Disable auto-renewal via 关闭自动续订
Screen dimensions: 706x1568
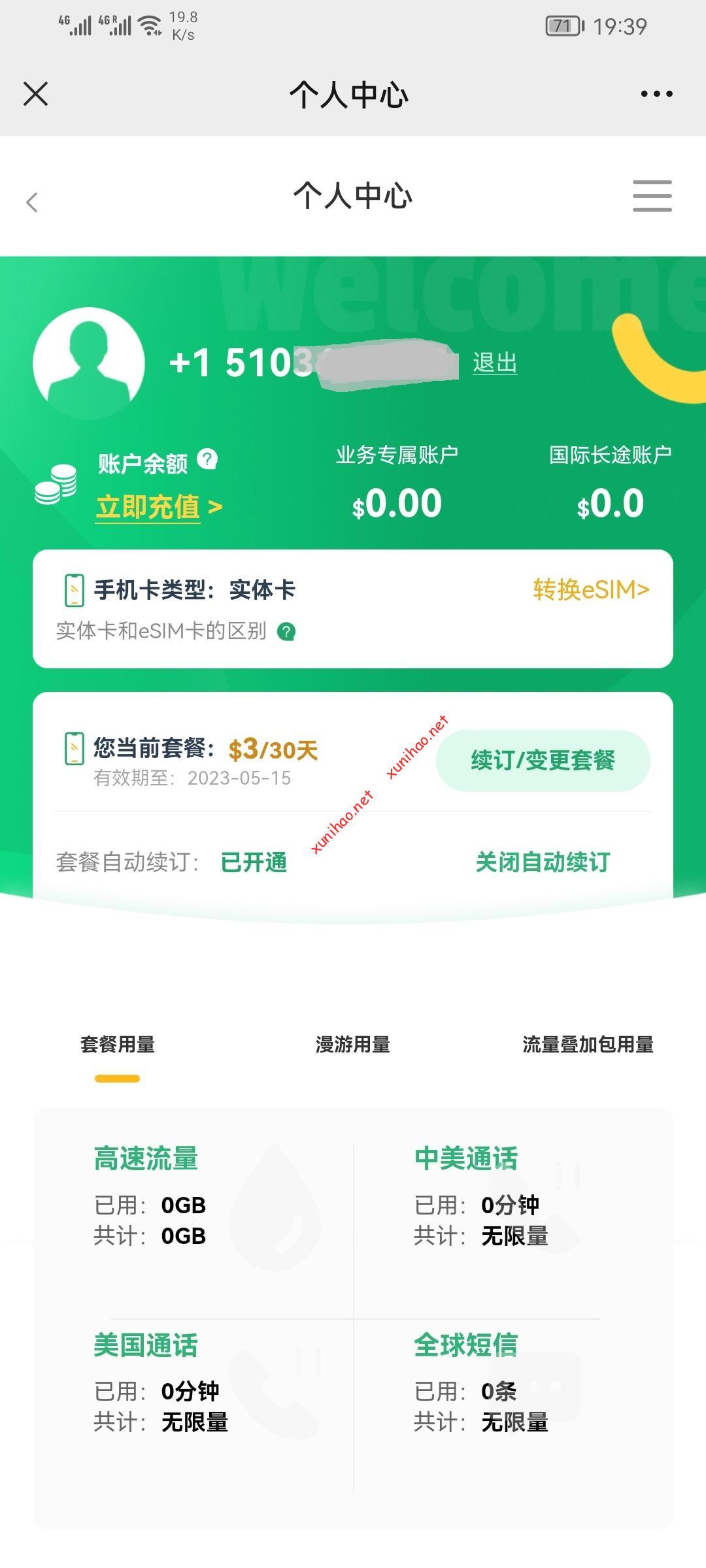point(543,864)
